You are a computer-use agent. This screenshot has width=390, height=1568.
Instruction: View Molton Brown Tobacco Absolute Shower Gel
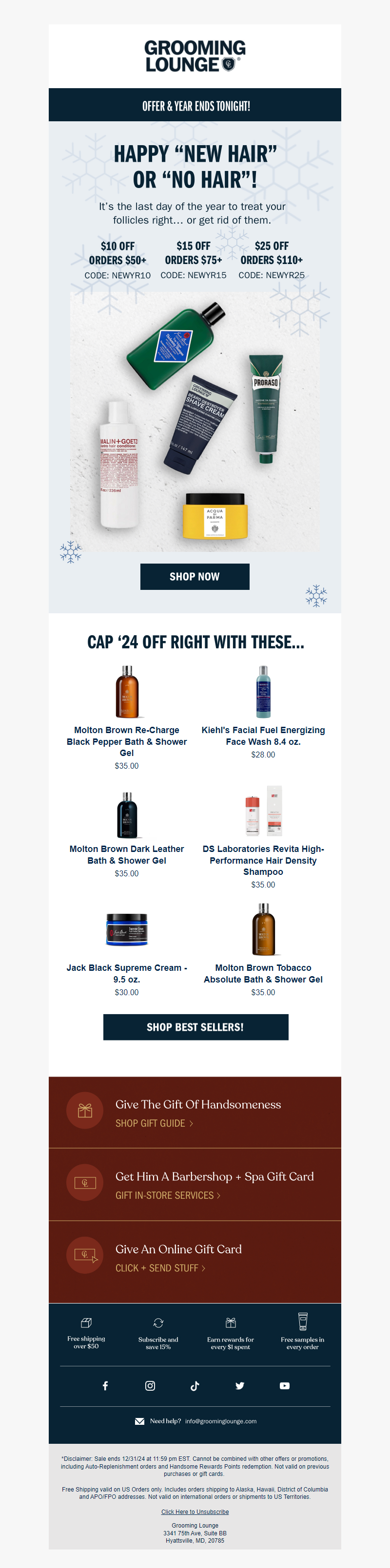coord(263,973)
